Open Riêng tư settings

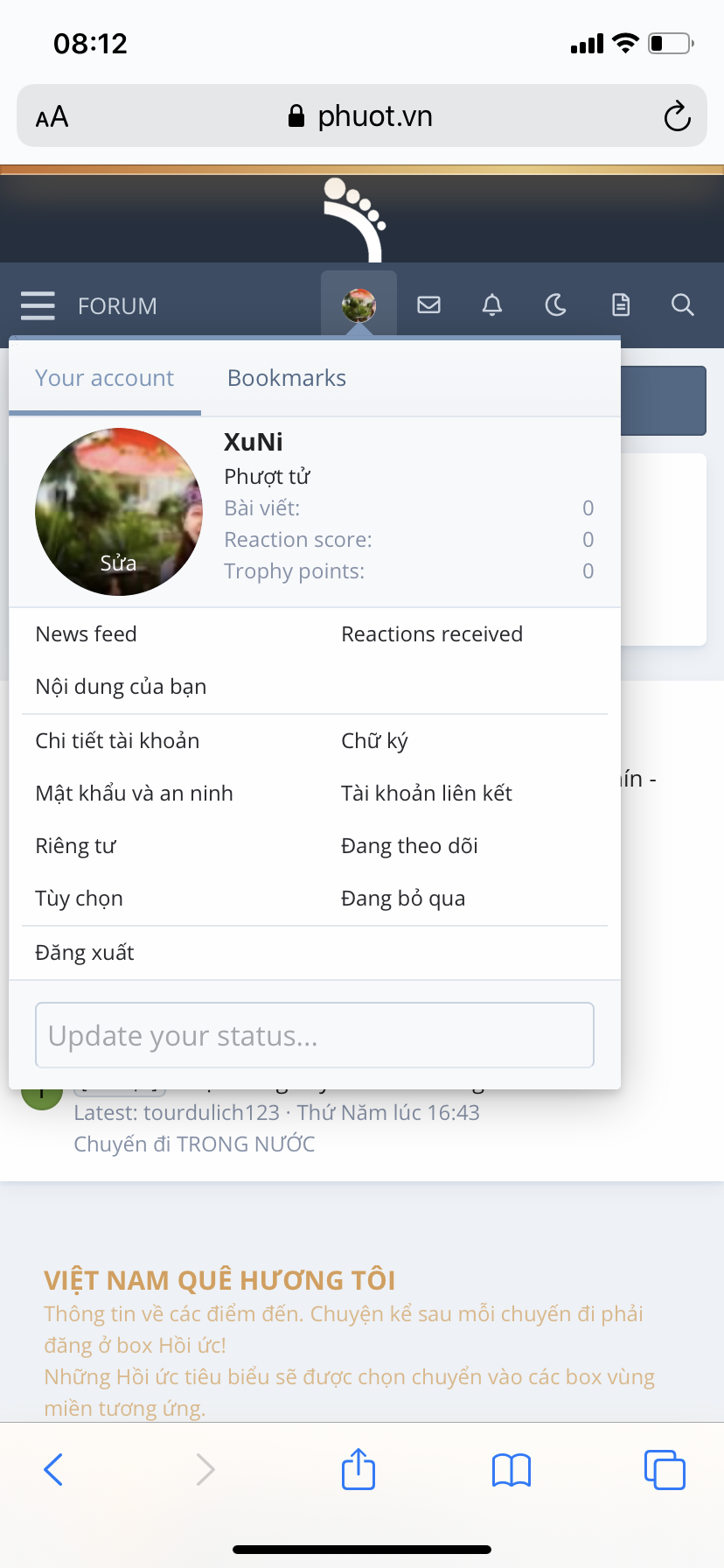coord(75,845)
